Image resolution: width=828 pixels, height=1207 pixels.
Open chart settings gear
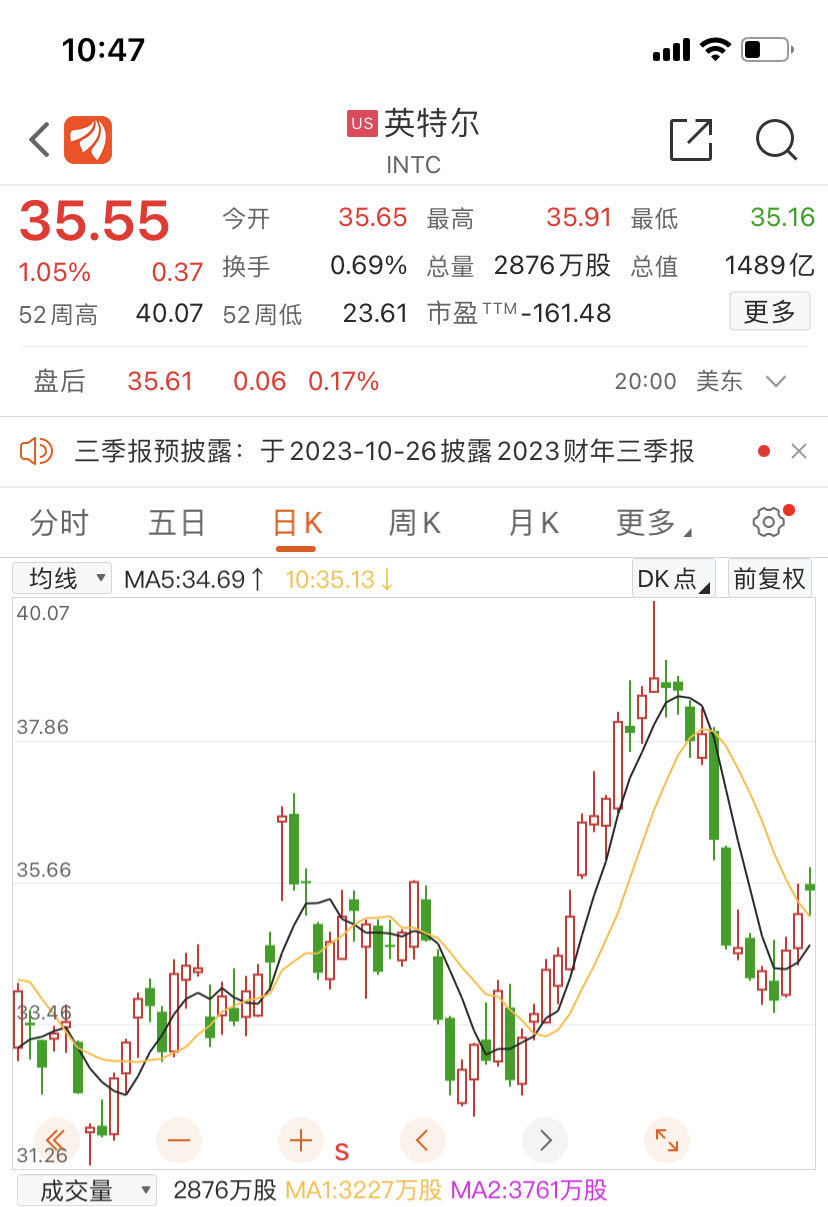(x=768, y=521)
